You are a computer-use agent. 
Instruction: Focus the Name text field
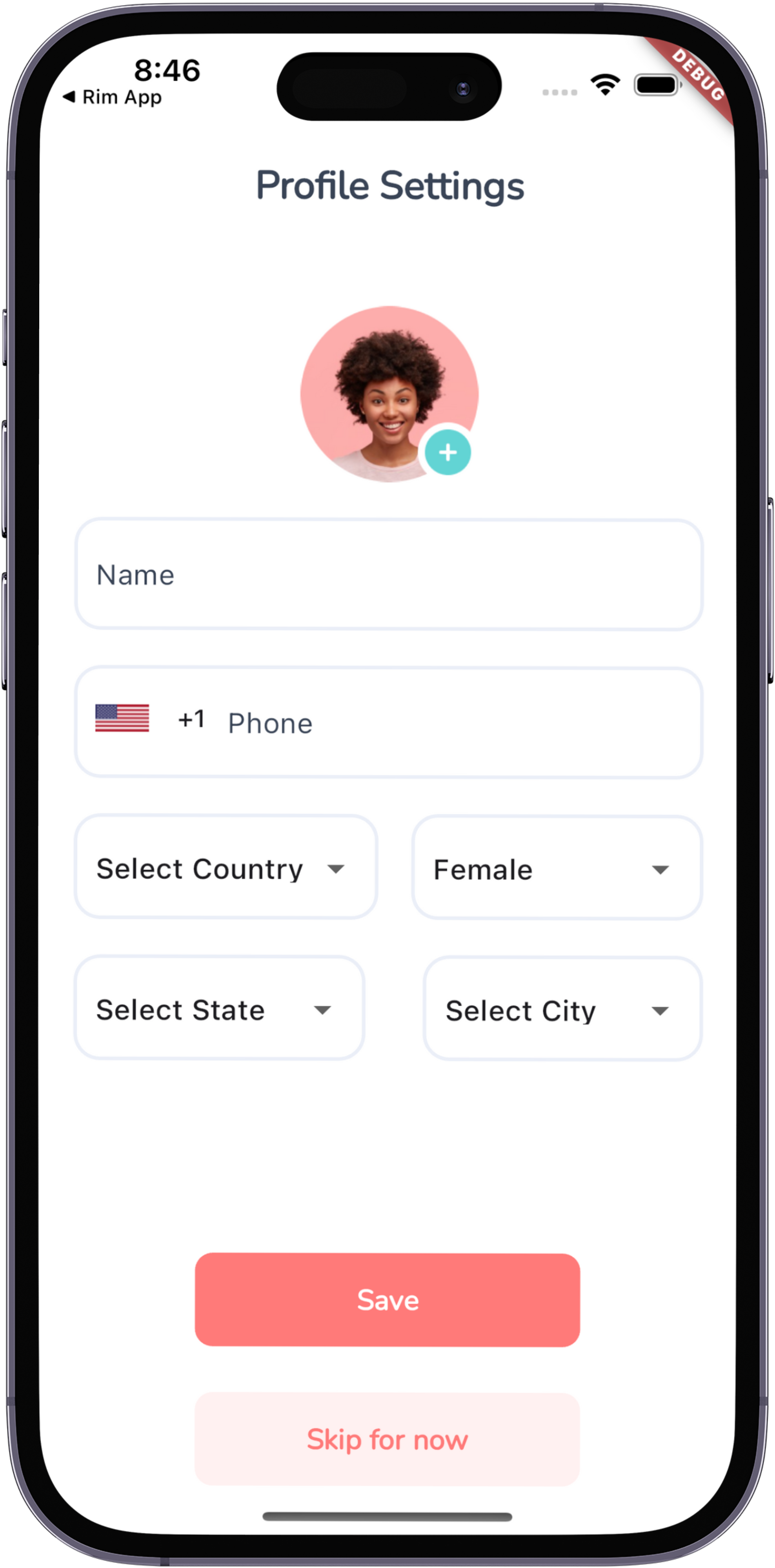tap(388, 575)
